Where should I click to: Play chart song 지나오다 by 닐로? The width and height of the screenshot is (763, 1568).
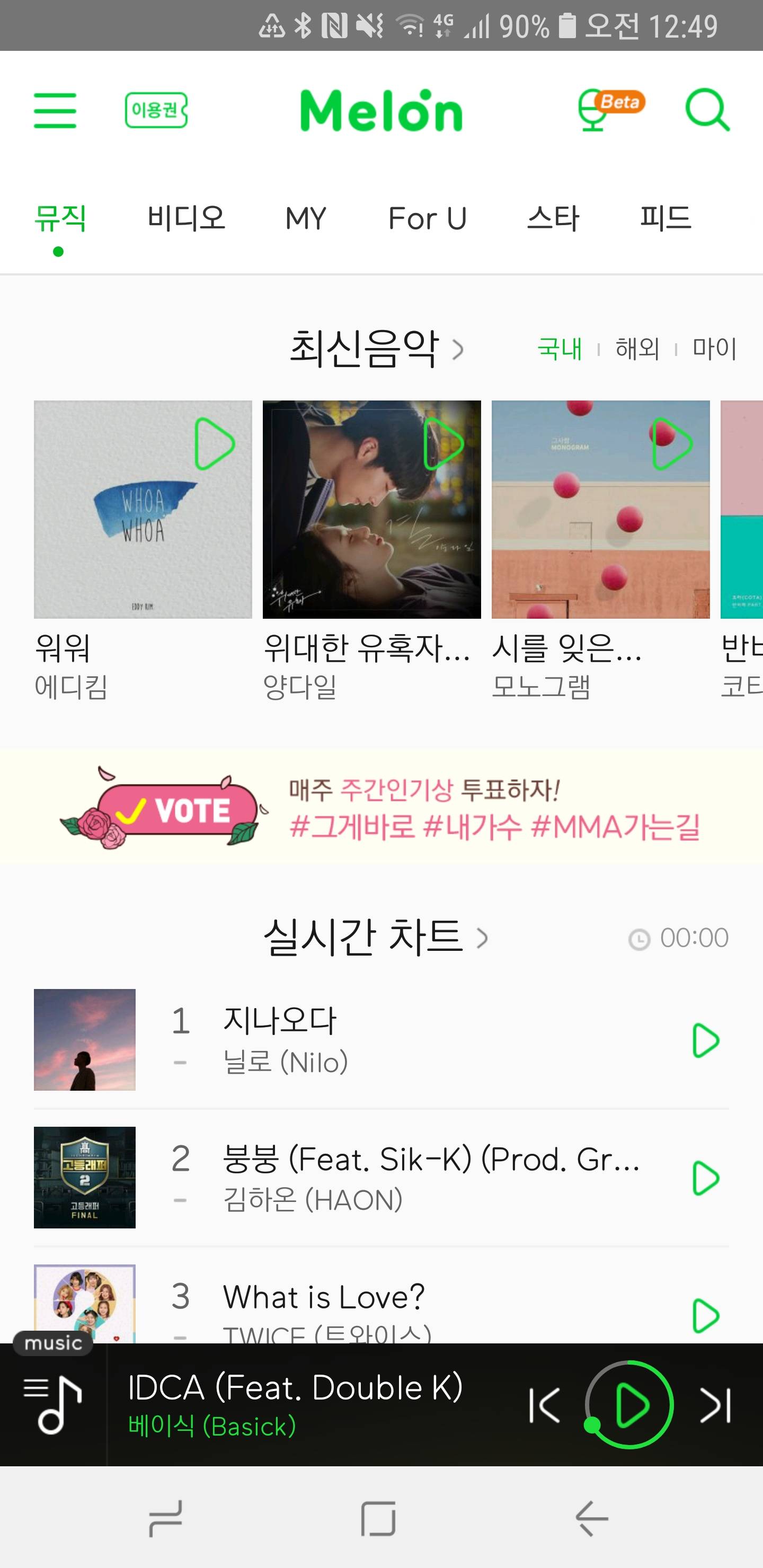706,1040
